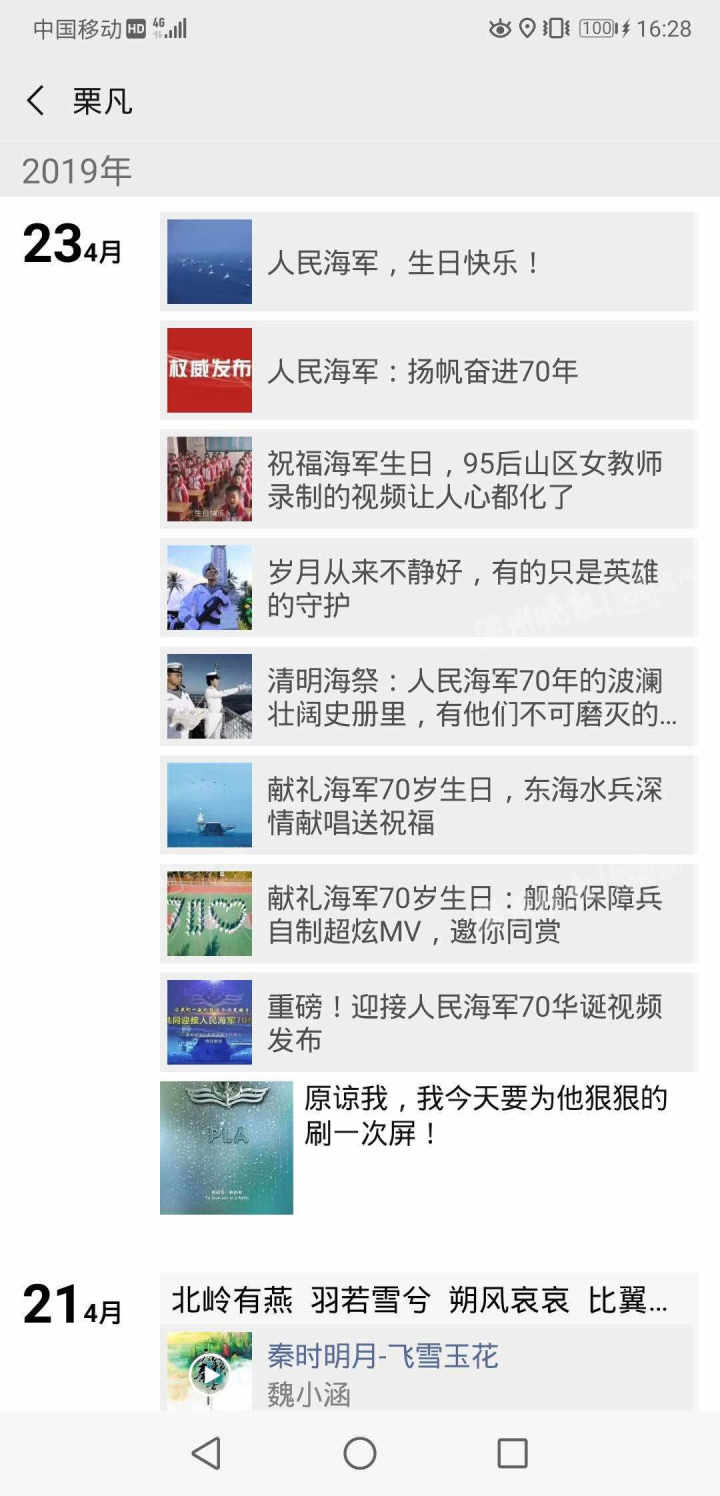Open article 人民海军，生日快乐！

tap(428, 263)
